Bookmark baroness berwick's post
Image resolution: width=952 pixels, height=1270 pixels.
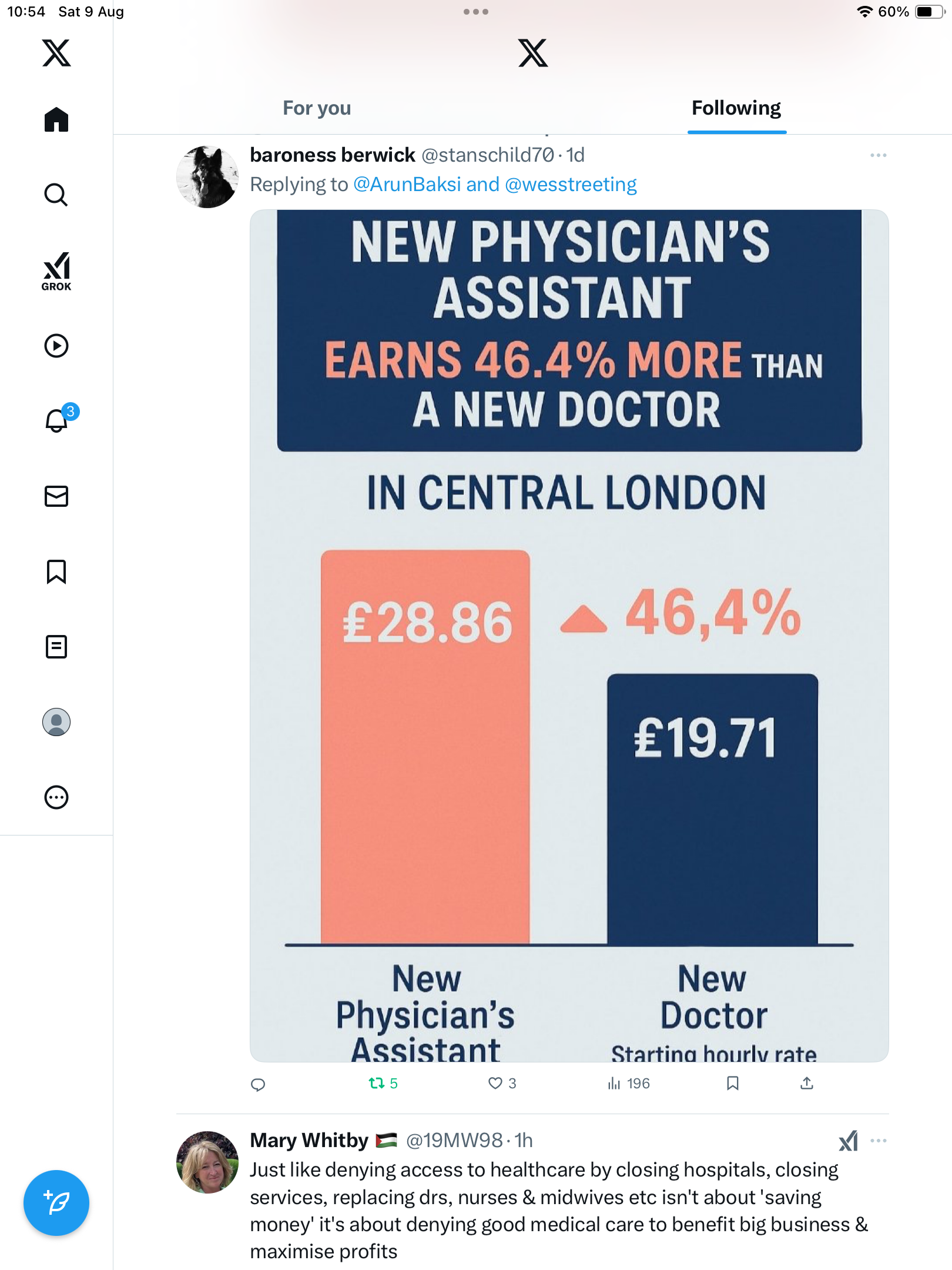point(732,1083)
